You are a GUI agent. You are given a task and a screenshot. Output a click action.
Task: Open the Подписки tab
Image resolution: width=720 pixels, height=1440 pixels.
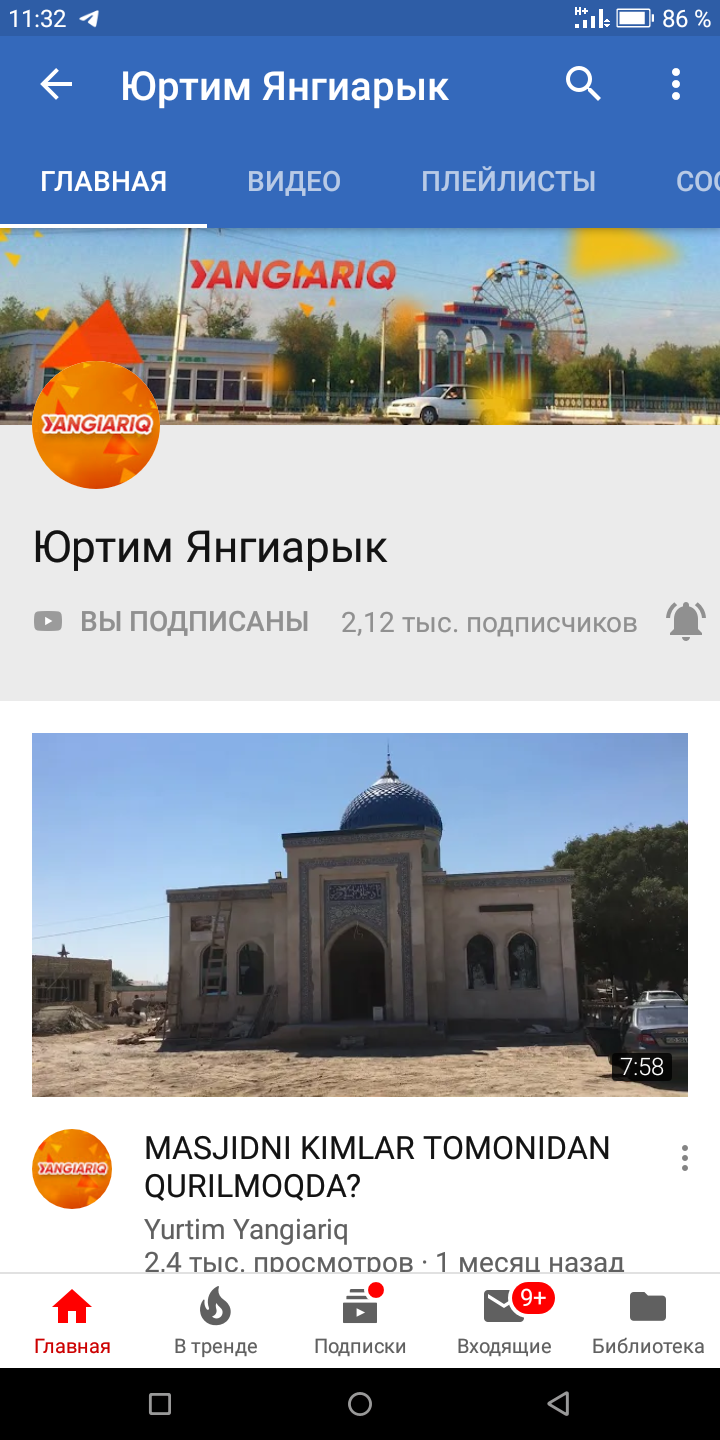pos(360,1320)
